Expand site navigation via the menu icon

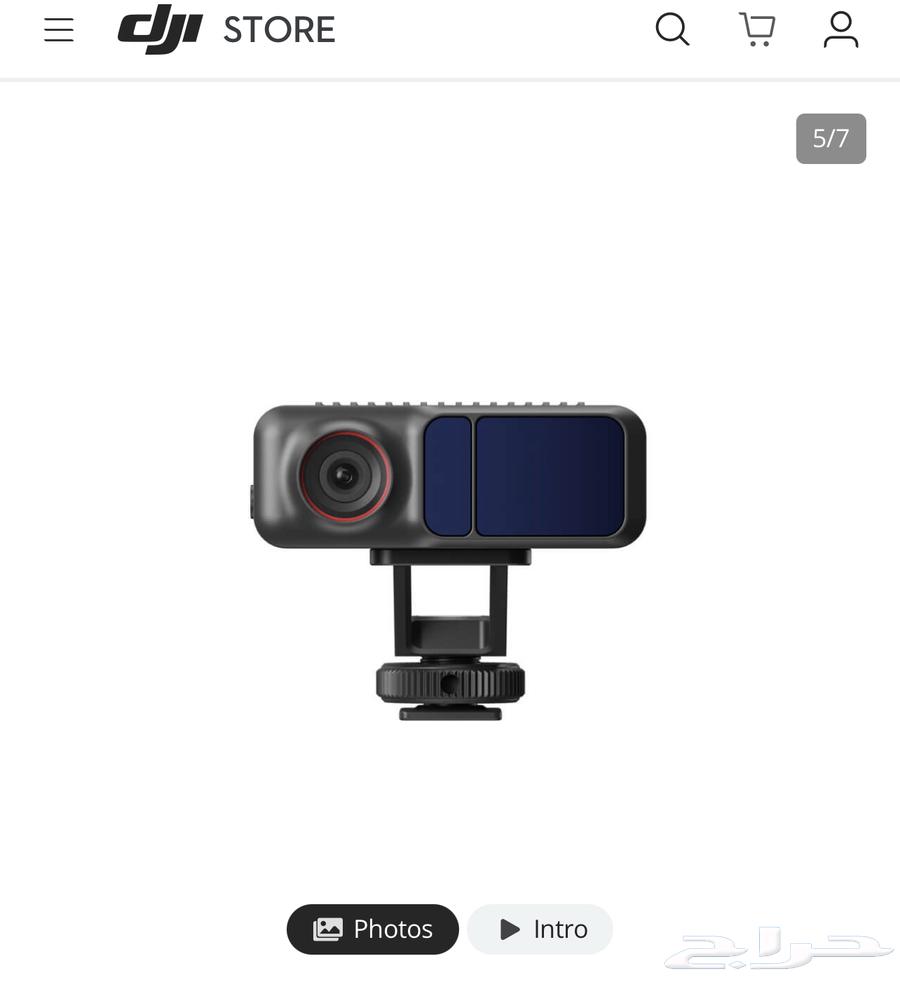point(58,29)
